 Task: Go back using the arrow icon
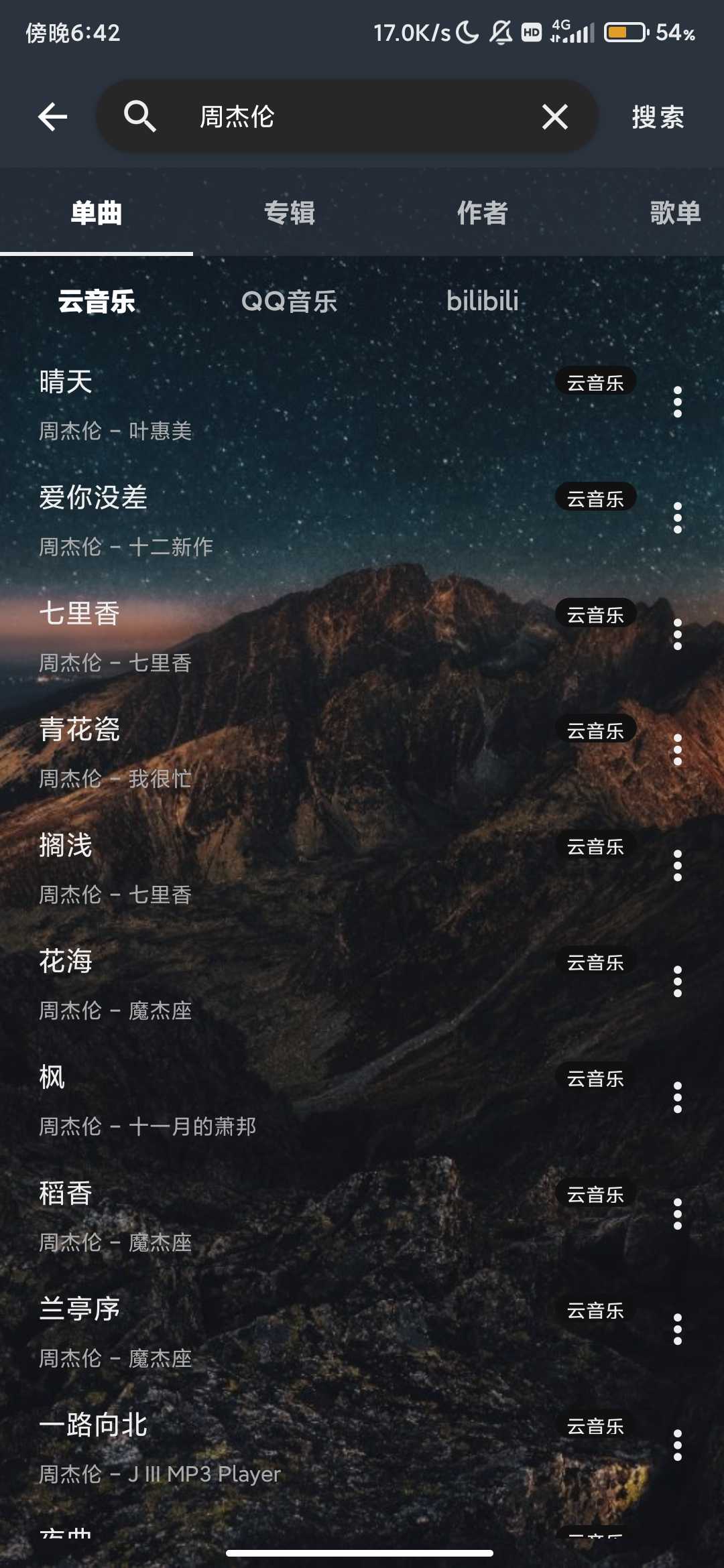pos(52,117)
